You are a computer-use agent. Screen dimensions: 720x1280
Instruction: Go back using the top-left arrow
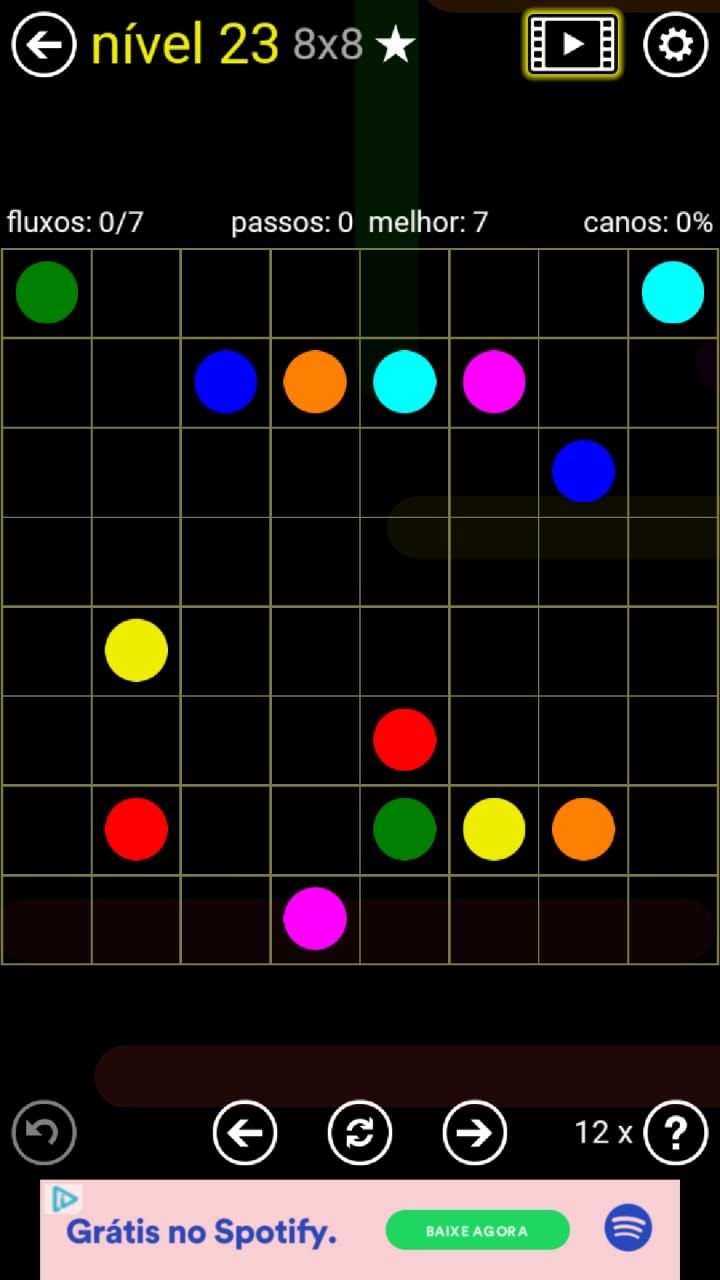coord(44,45)
